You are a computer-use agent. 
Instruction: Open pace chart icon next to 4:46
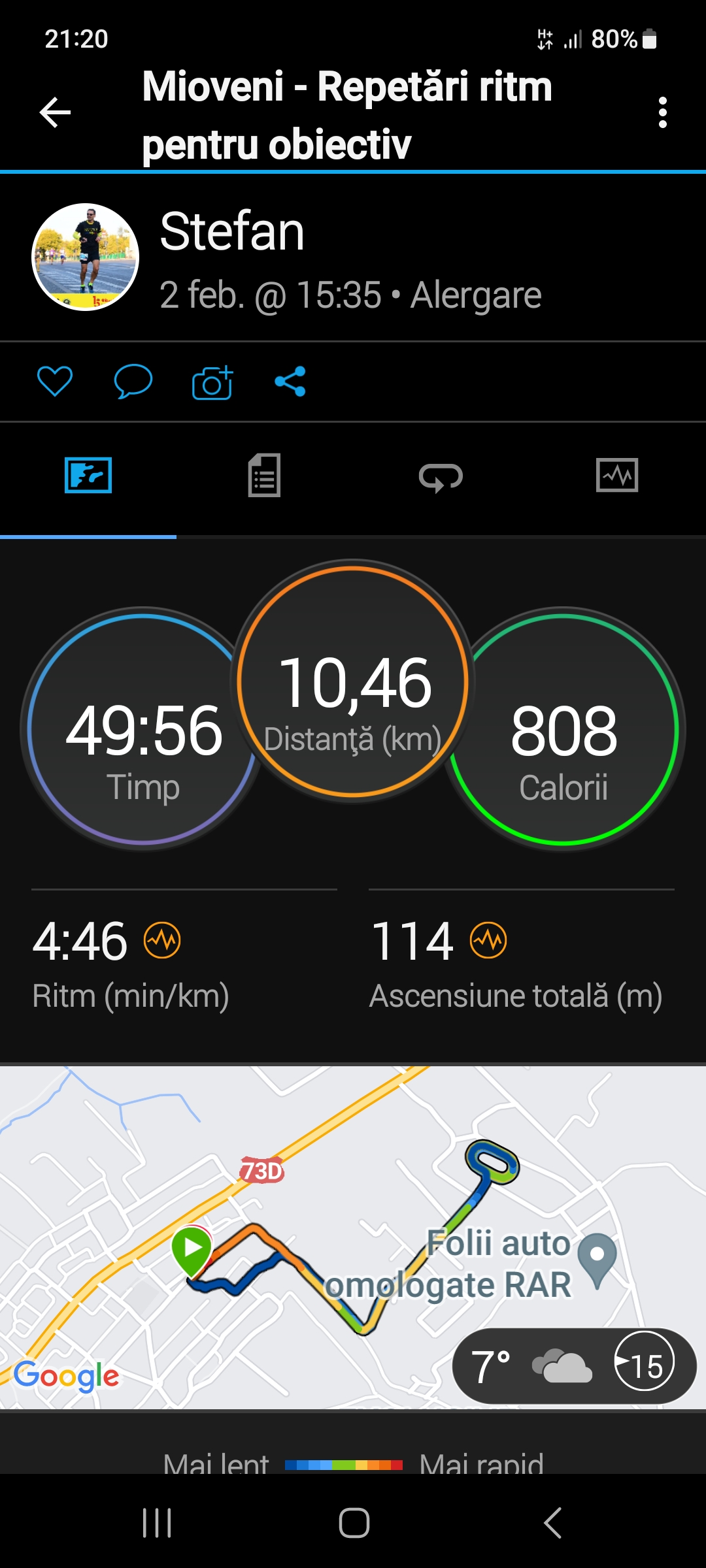(162, 941)
